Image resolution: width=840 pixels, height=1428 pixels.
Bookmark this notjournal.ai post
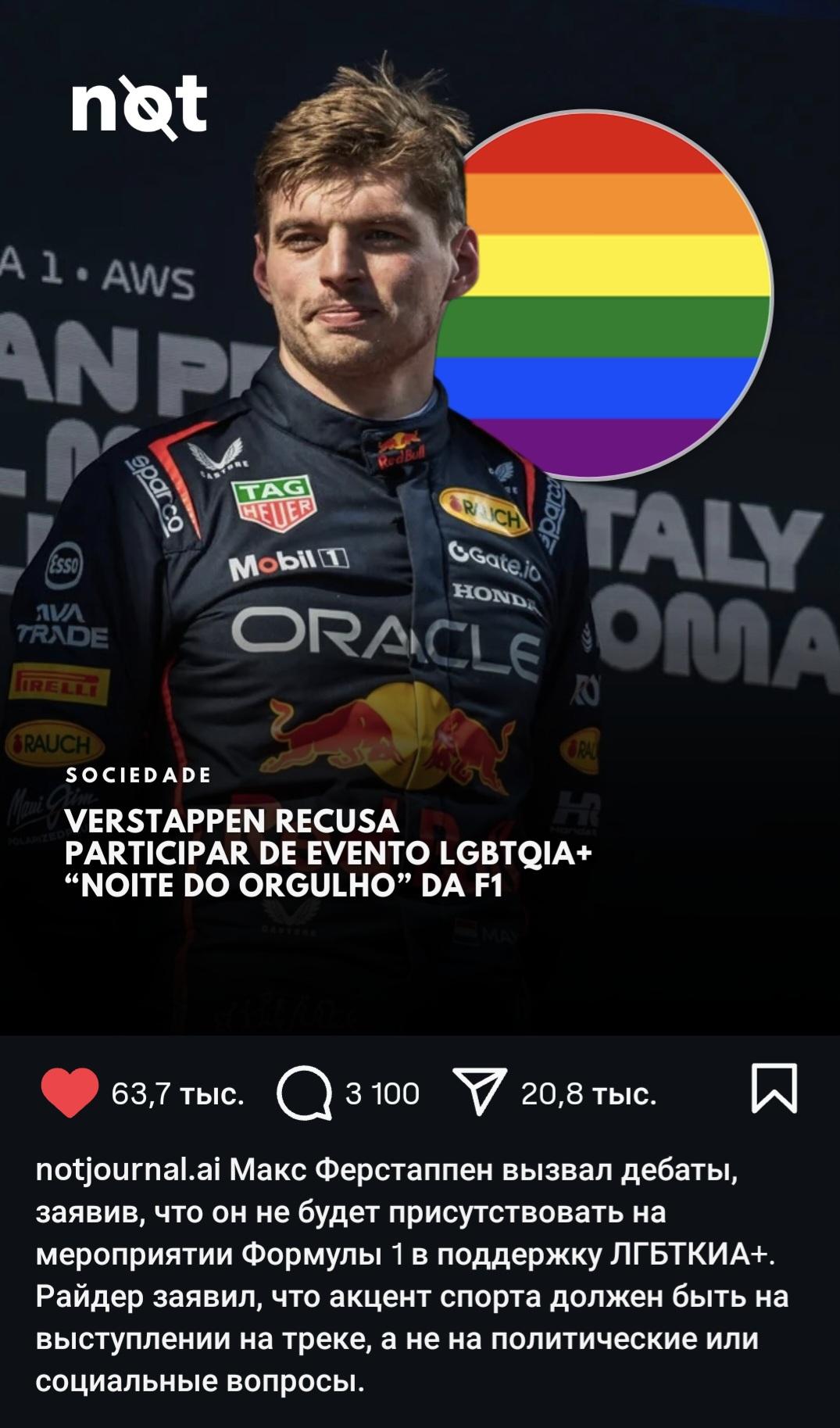(x=774, y=1088)
